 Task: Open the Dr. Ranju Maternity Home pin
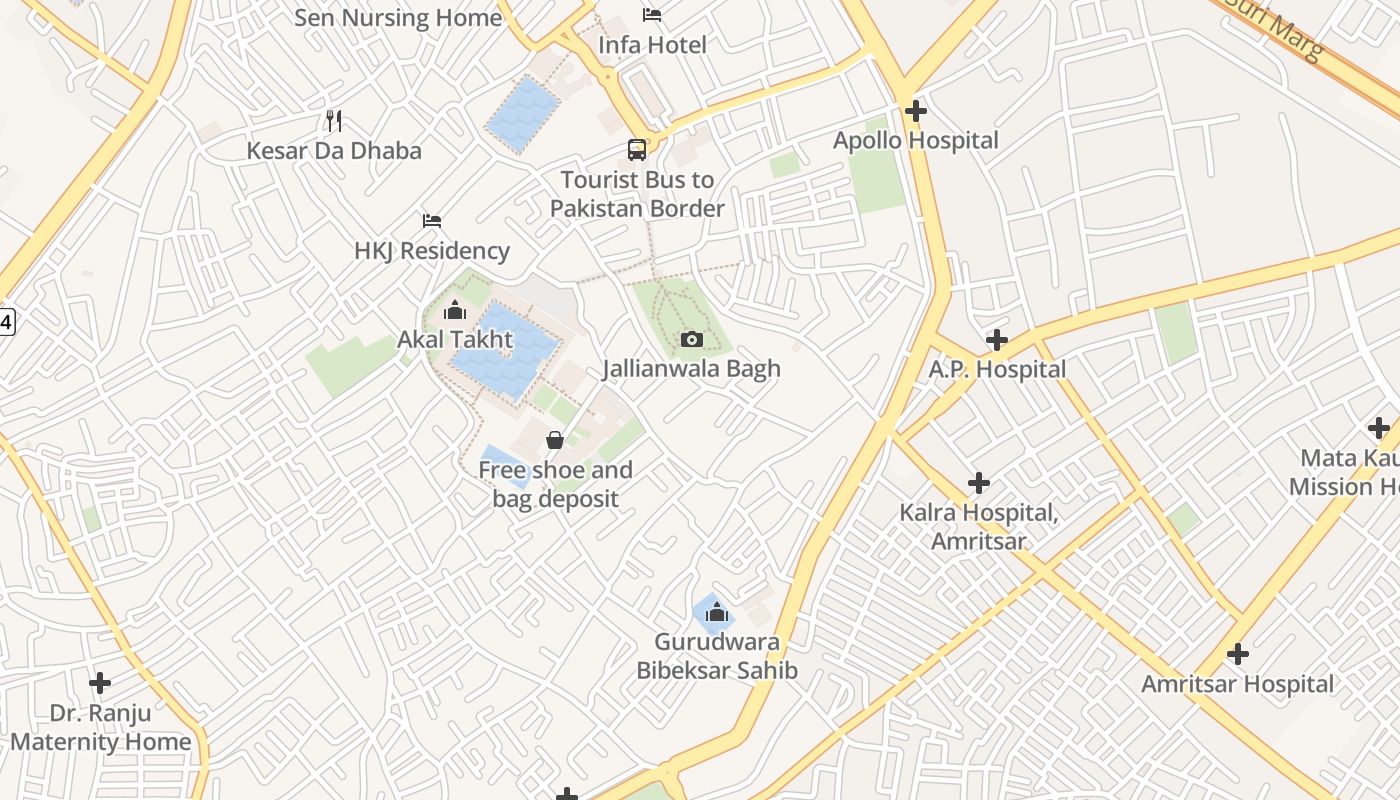click(100, 684)
